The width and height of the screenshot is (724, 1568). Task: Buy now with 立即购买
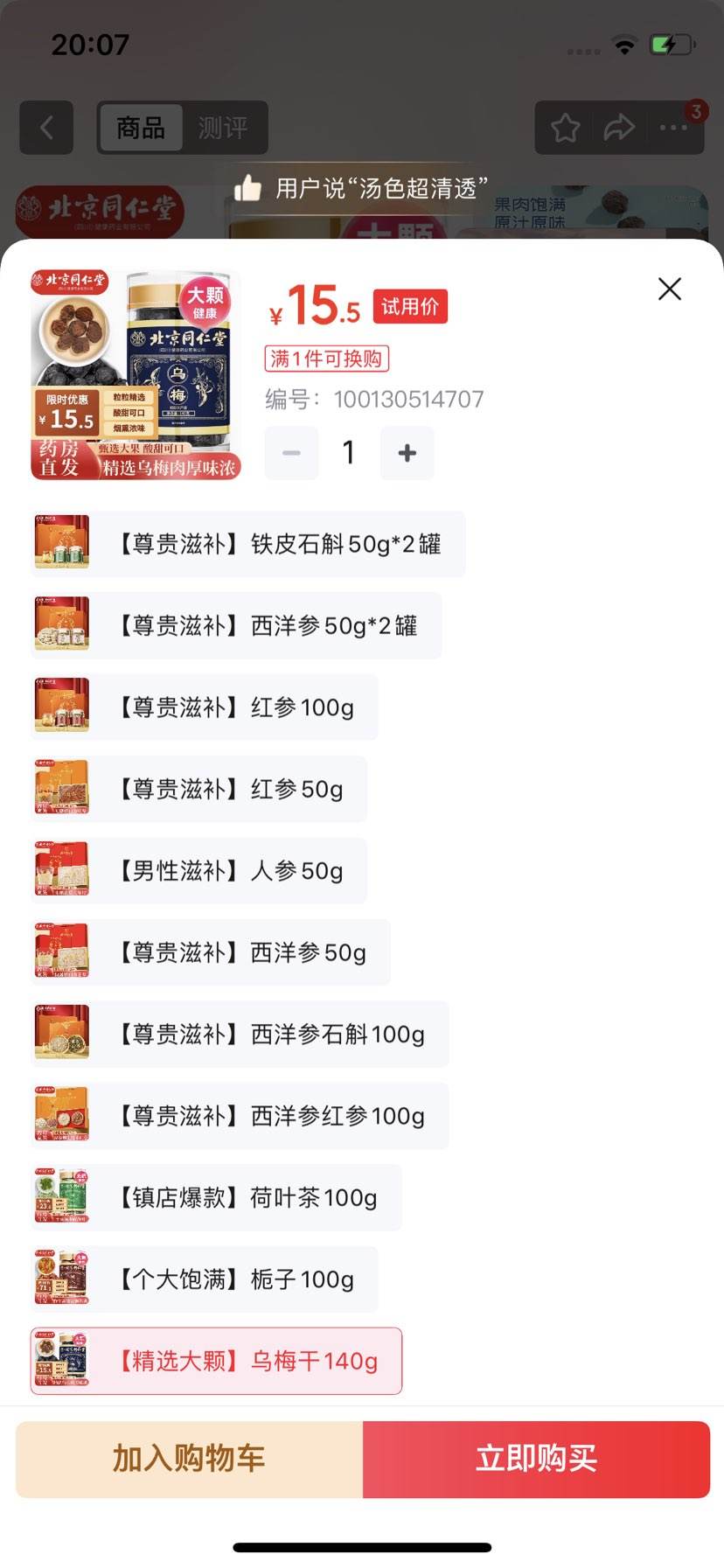(x=536, y=1459)
